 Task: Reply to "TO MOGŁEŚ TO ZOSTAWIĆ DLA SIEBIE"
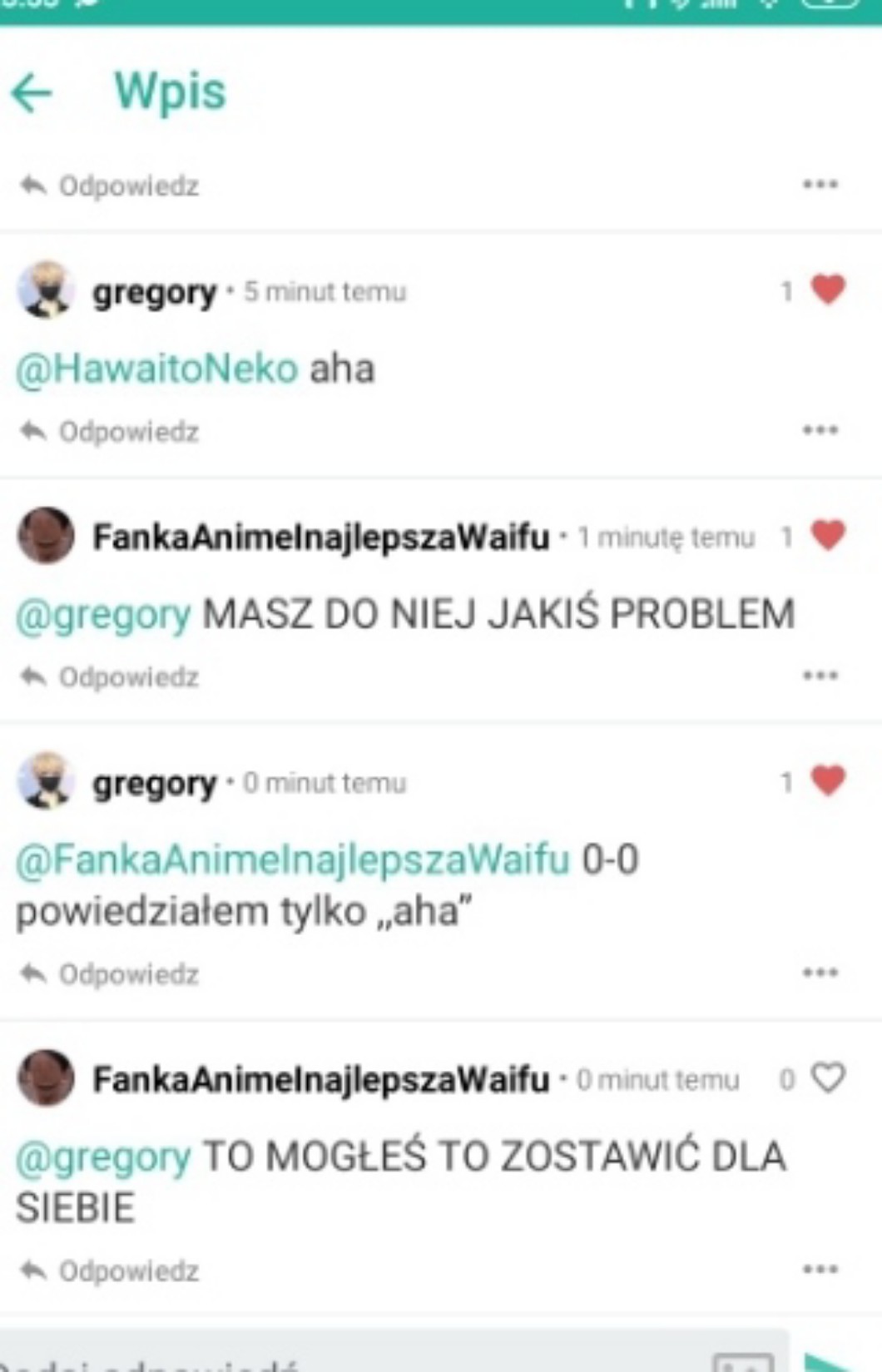109,1270
